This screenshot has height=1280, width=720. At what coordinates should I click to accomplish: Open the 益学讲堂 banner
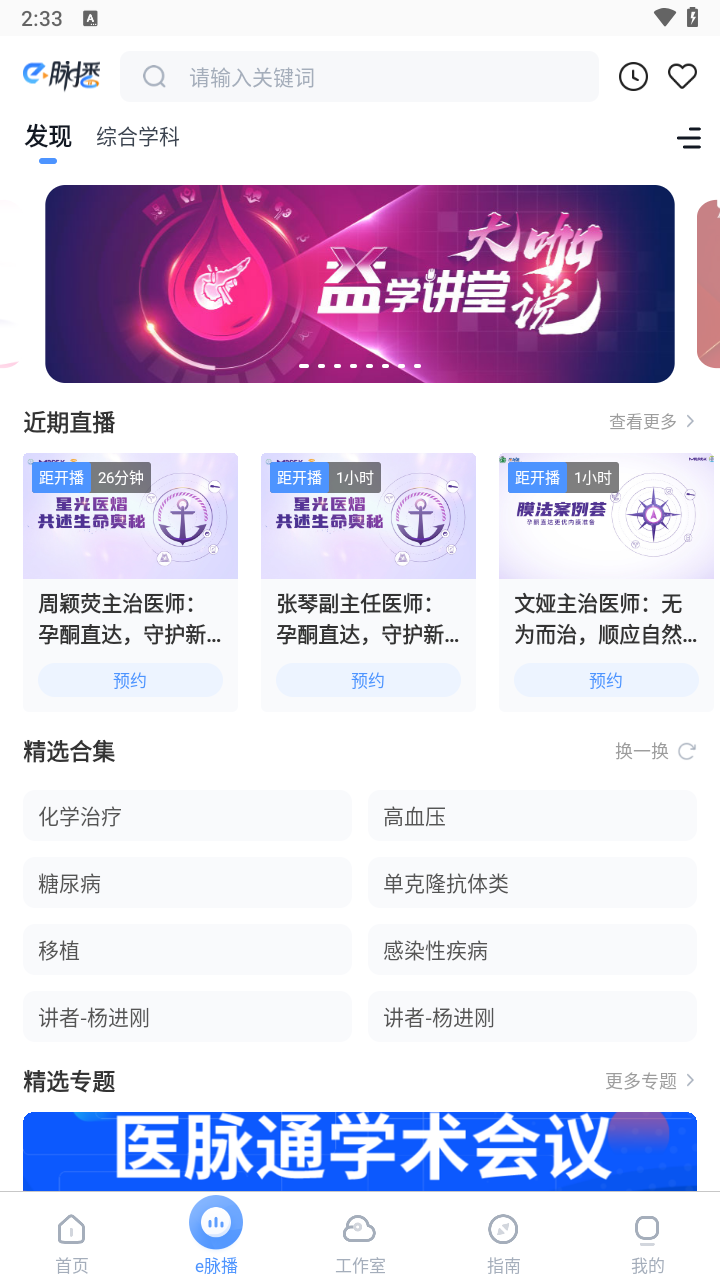coord(360,284)
